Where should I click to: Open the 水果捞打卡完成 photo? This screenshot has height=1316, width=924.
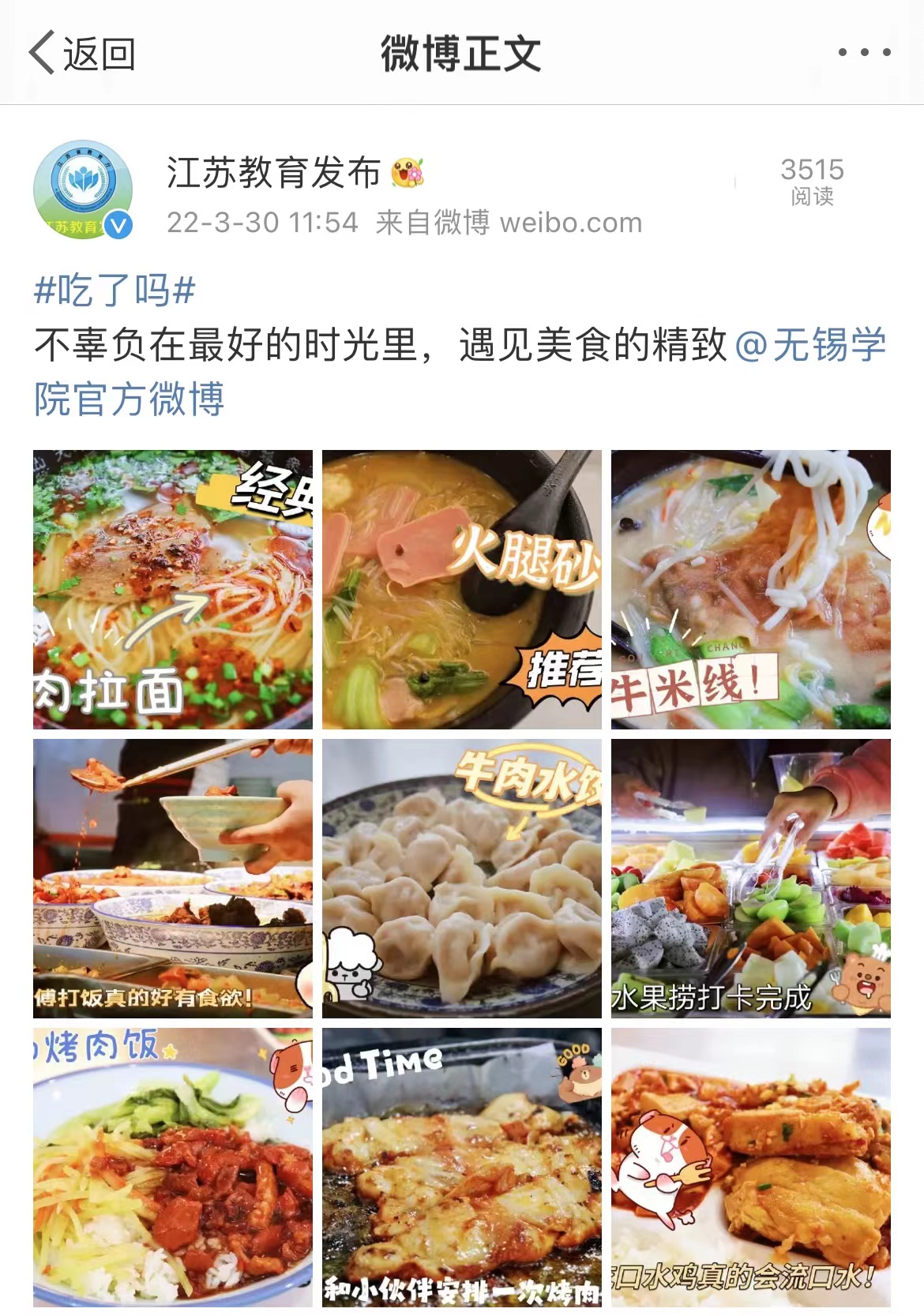click(750, 878)
